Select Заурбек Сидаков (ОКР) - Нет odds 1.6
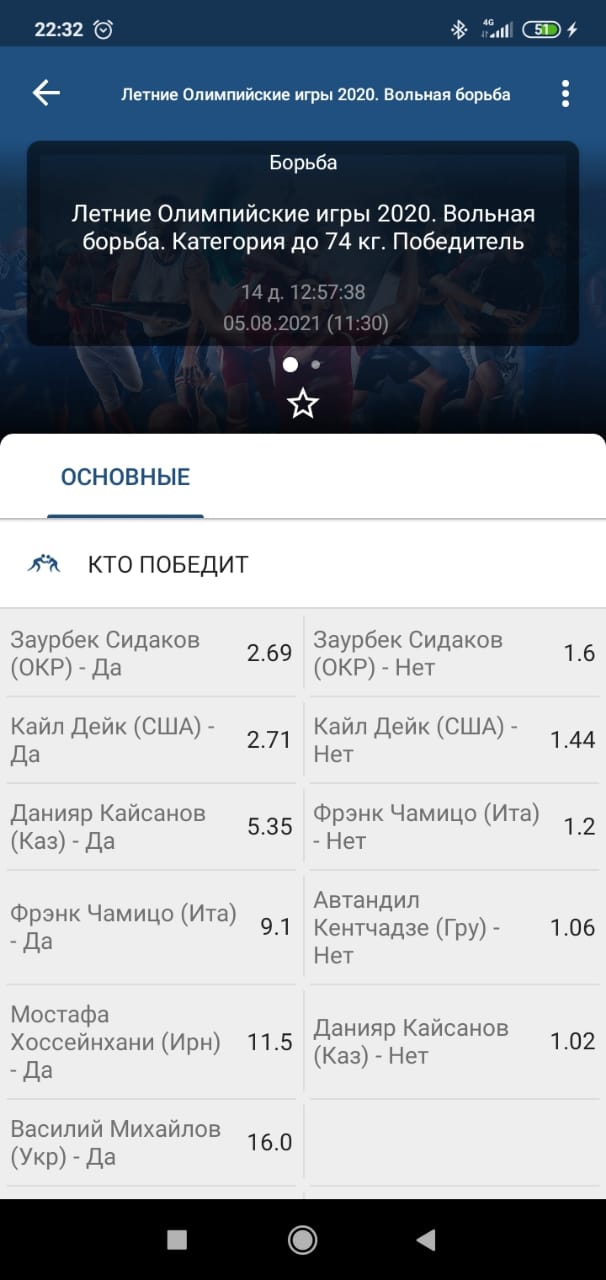Image resolution: width=606 pixels, height=1280 pixels. (454, 654)
